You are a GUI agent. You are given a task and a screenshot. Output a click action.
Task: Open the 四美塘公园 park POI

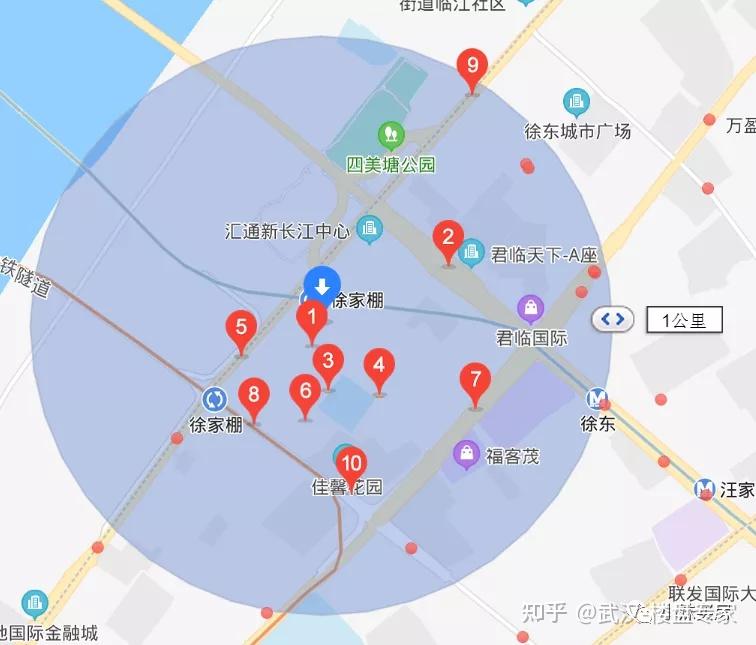tap(390, 133)
